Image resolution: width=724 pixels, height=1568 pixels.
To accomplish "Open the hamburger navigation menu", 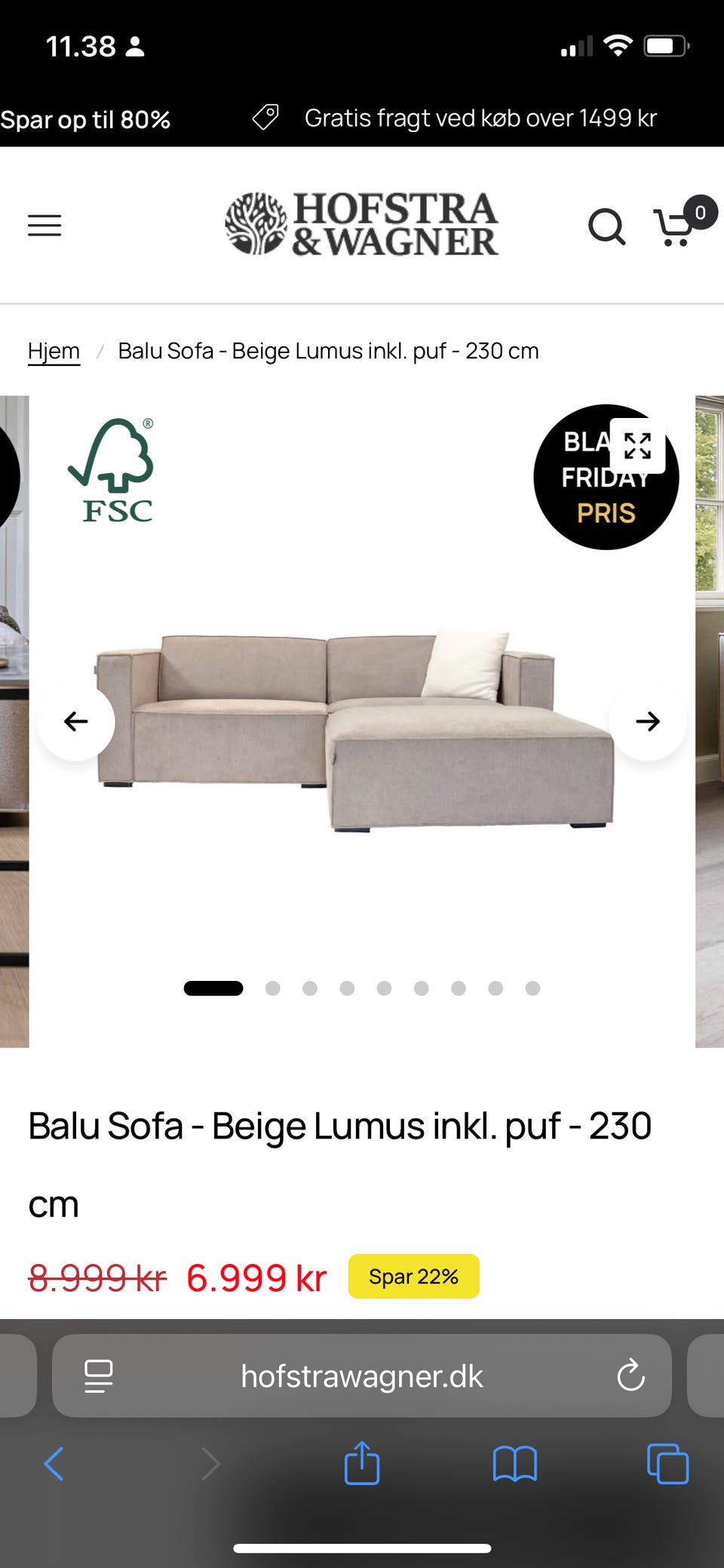I will coord(44,225).
